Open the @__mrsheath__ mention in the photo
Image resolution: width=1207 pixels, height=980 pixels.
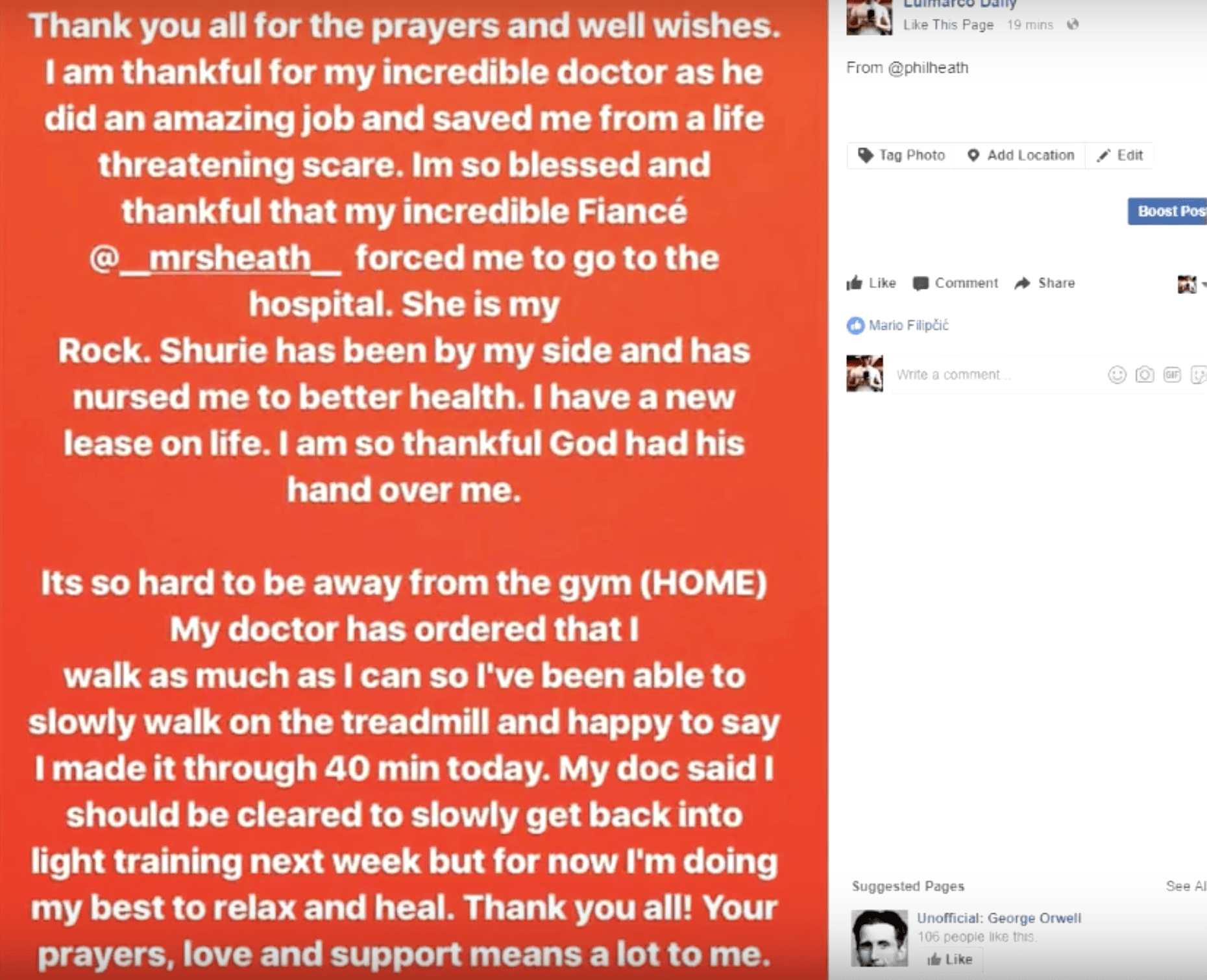pyautogui.click(x=215, y=258)
